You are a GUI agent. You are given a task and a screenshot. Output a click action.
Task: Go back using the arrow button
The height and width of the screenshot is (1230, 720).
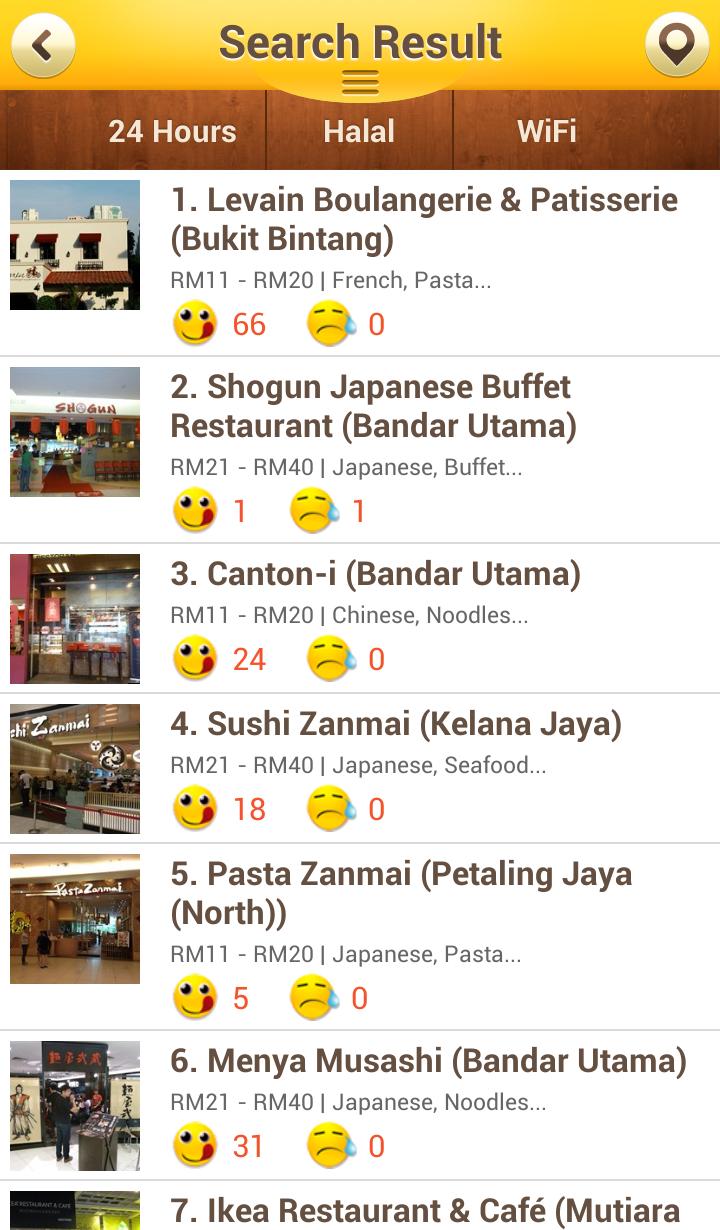coord(43,45)
